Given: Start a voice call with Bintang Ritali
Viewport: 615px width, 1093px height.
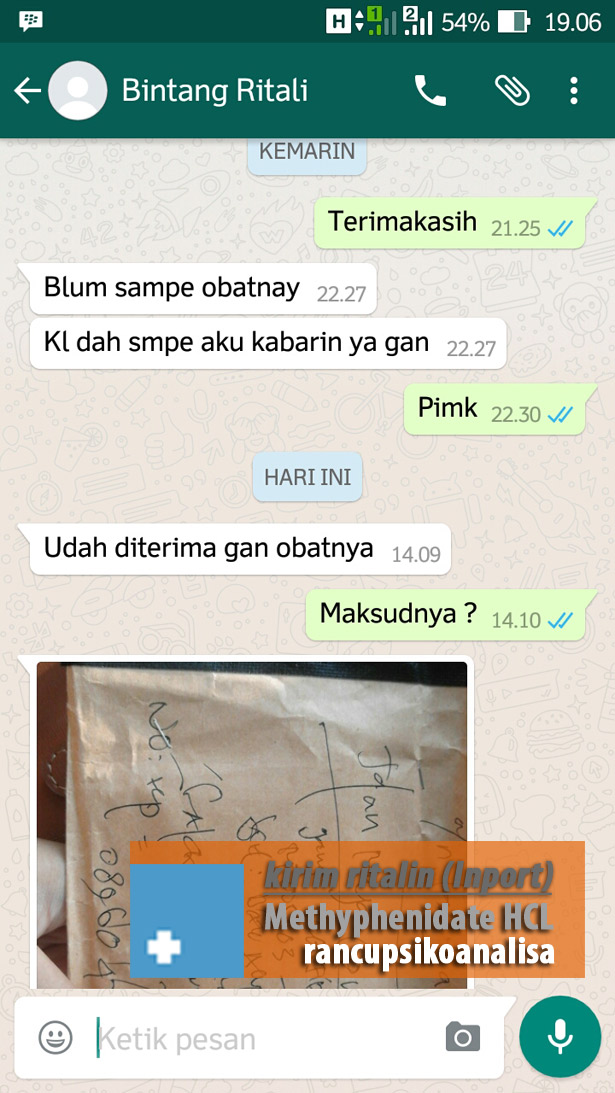Looking at the screenshot, I should [x=430, y=91].
